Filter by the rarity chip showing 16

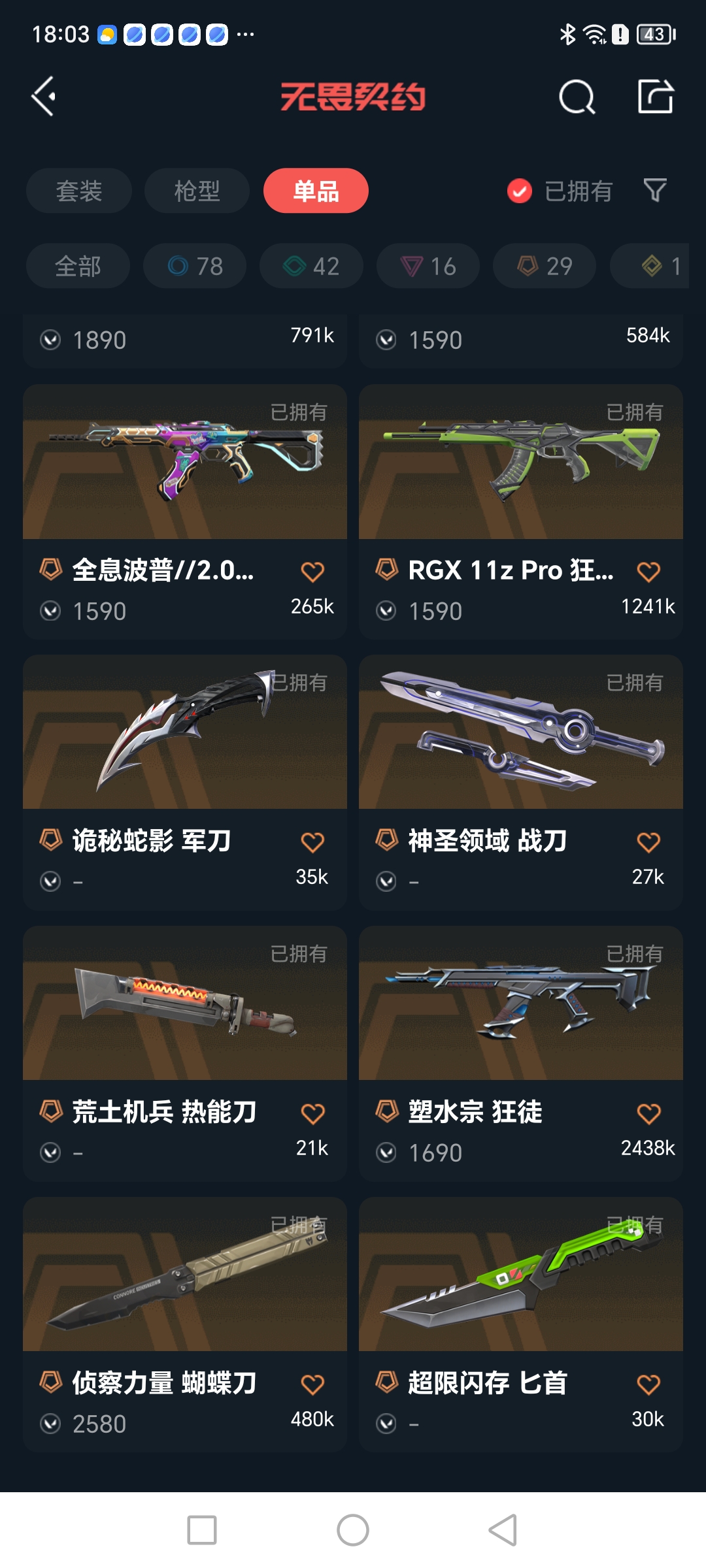pyautogui.click(x=428, y=266)
